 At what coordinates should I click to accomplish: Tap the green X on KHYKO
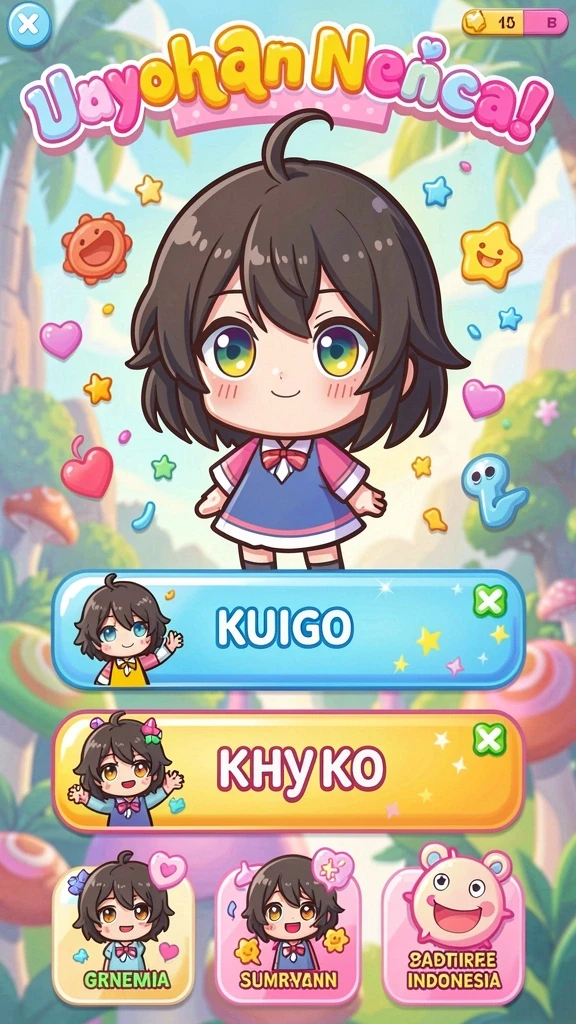[x=489, y=739]
